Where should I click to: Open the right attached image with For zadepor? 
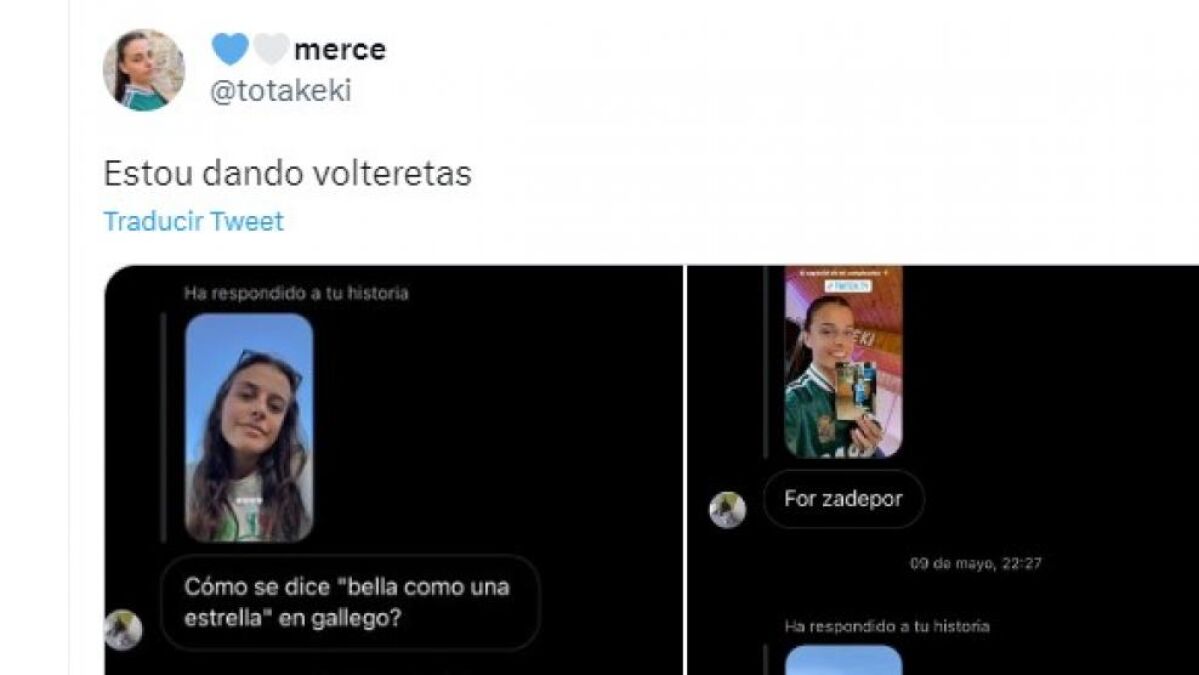click(942, 470)
